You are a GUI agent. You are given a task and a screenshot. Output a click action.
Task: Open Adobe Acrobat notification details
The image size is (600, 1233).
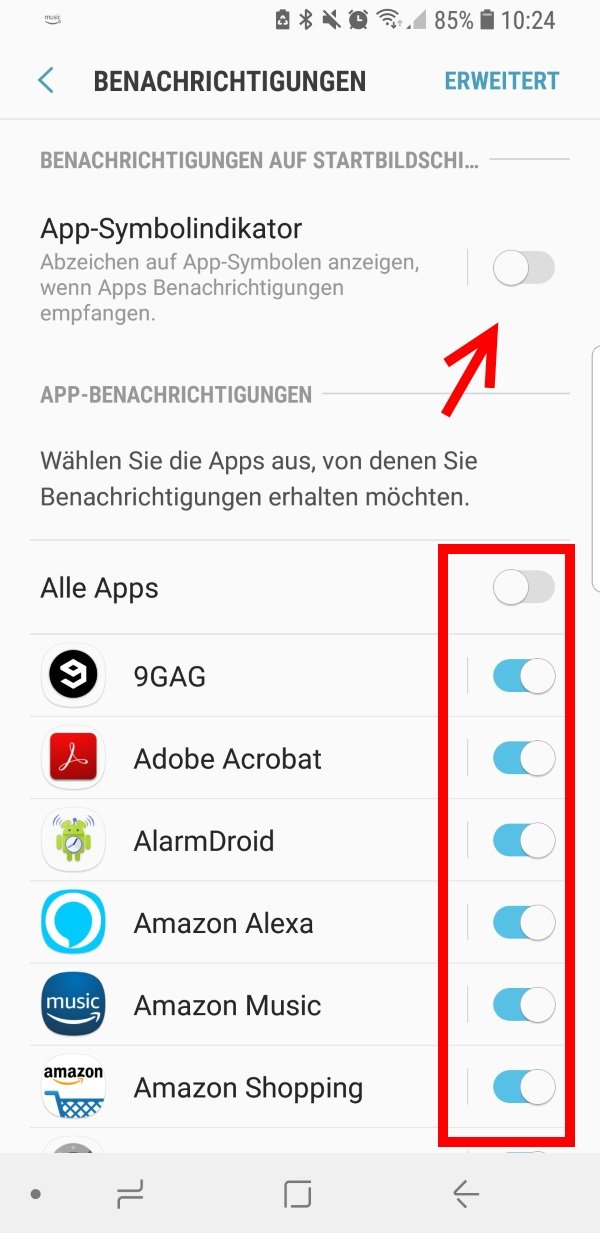click(x=249, y=758)
